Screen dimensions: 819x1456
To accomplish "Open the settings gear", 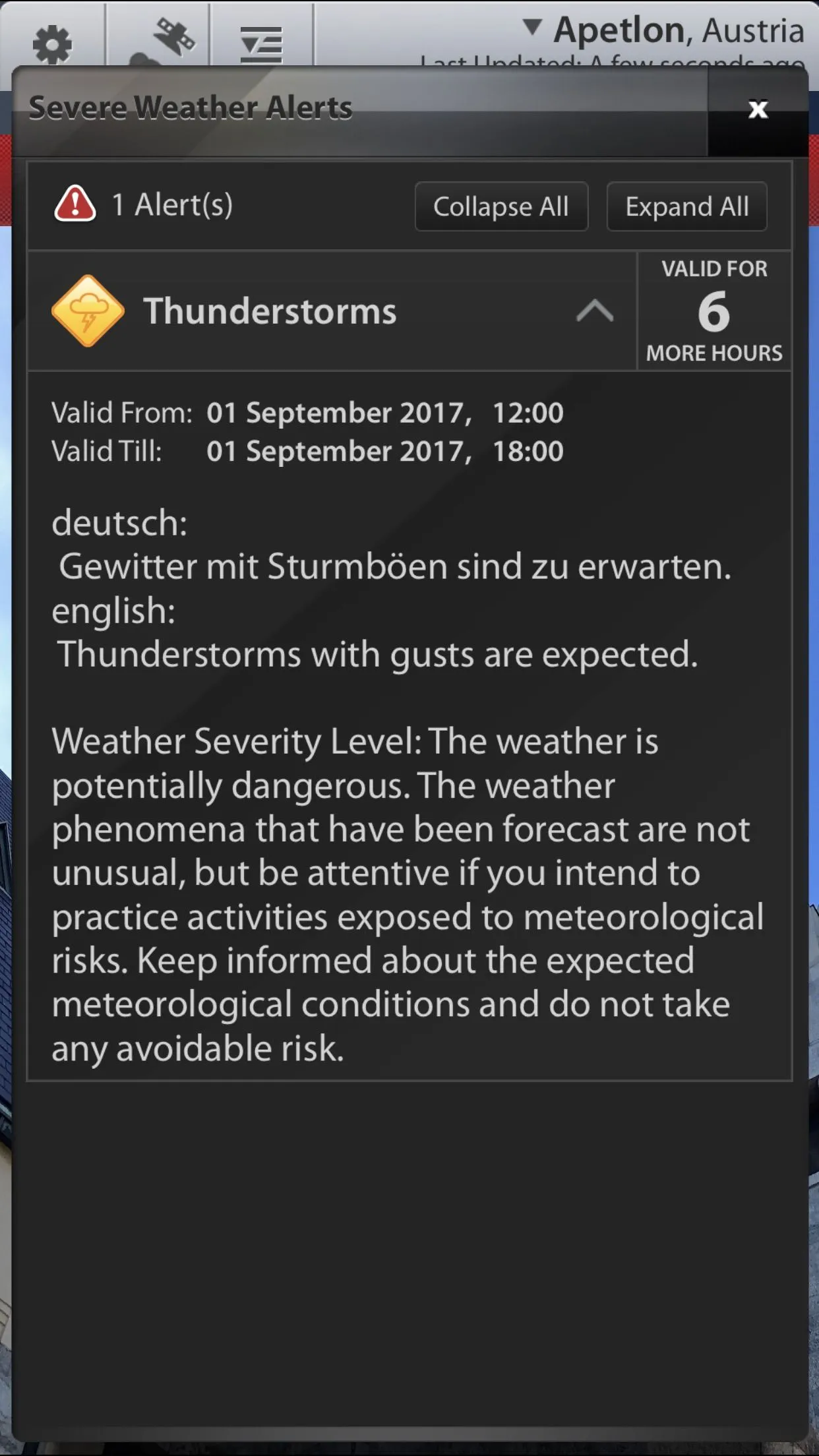I will (52, 44).
